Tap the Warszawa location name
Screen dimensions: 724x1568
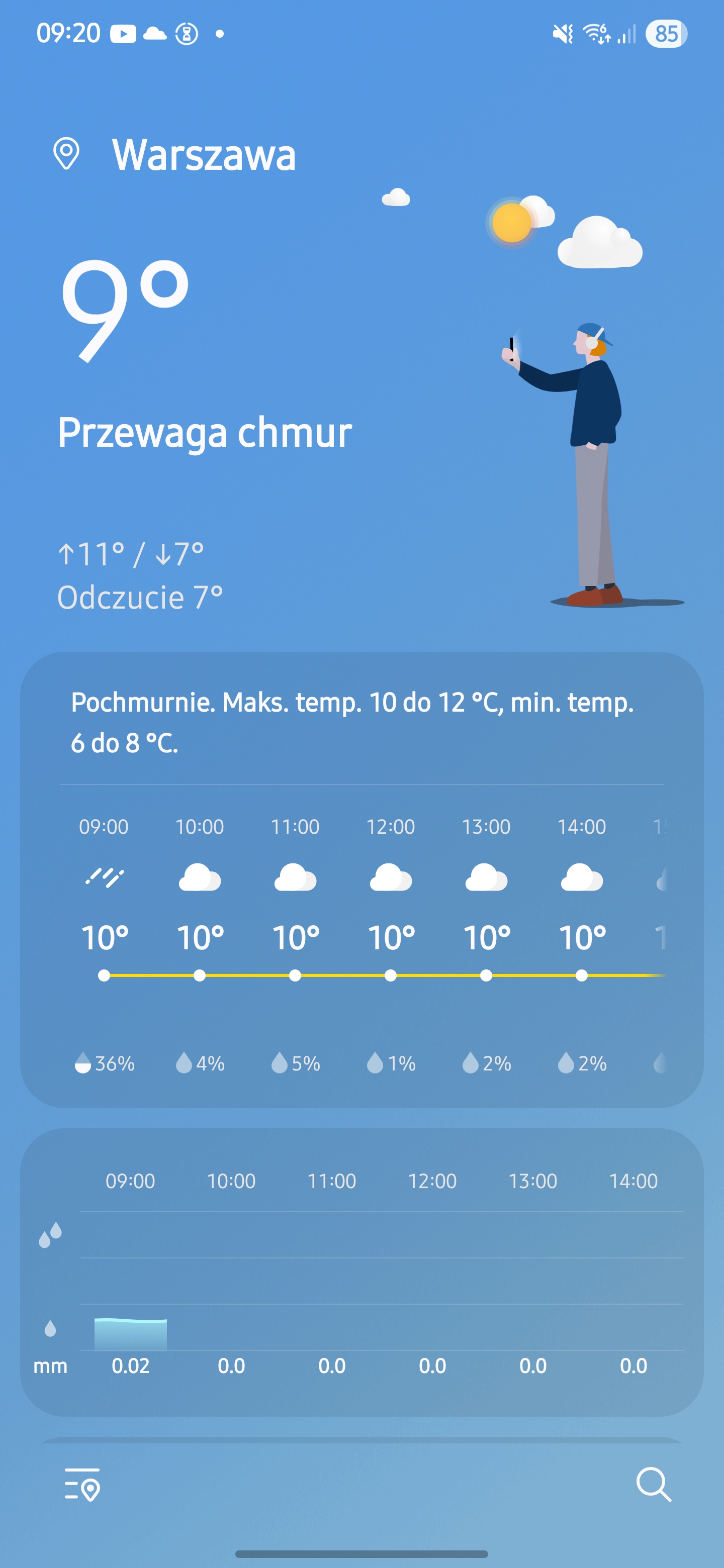[204, 155]
